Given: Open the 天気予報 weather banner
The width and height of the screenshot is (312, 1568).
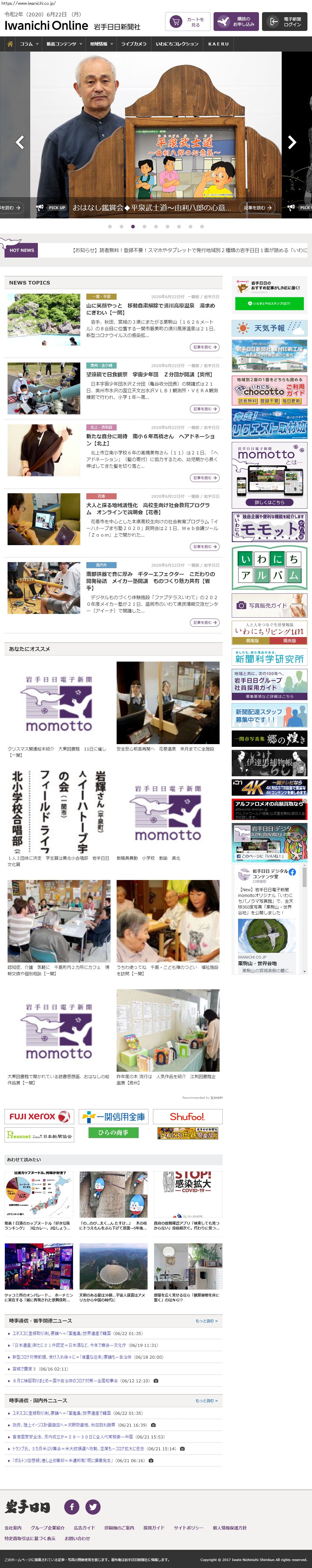Looking at the screenshot, I should coord(269,328).
